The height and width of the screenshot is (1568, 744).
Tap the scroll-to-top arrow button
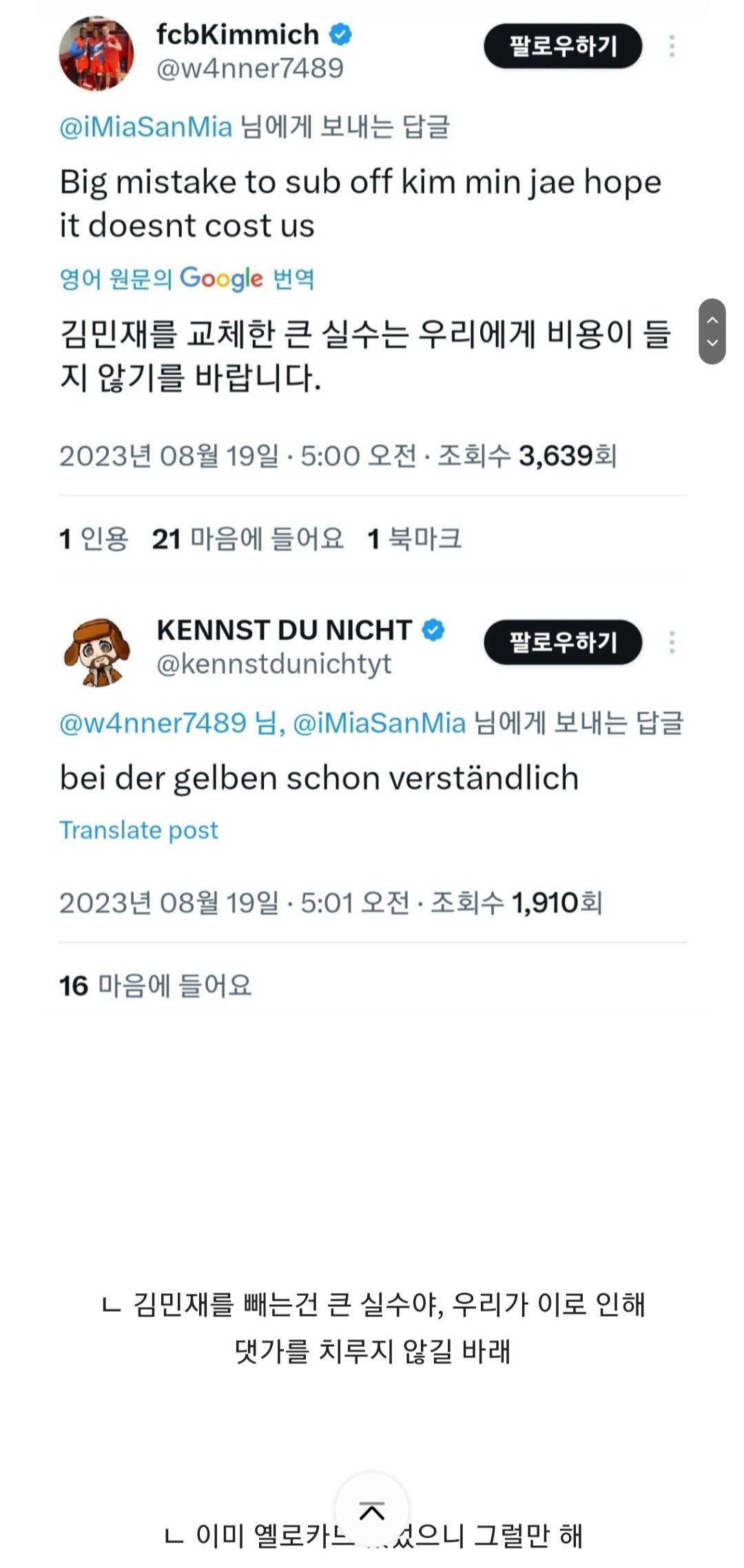[372, 1511]
